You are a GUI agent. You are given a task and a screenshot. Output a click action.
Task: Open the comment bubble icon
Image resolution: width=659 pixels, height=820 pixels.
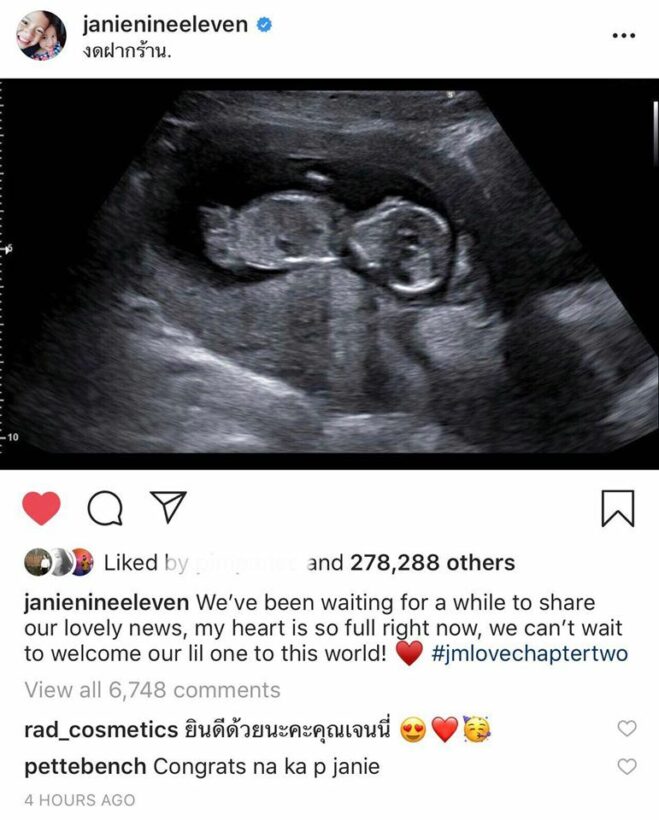(104, 510)
